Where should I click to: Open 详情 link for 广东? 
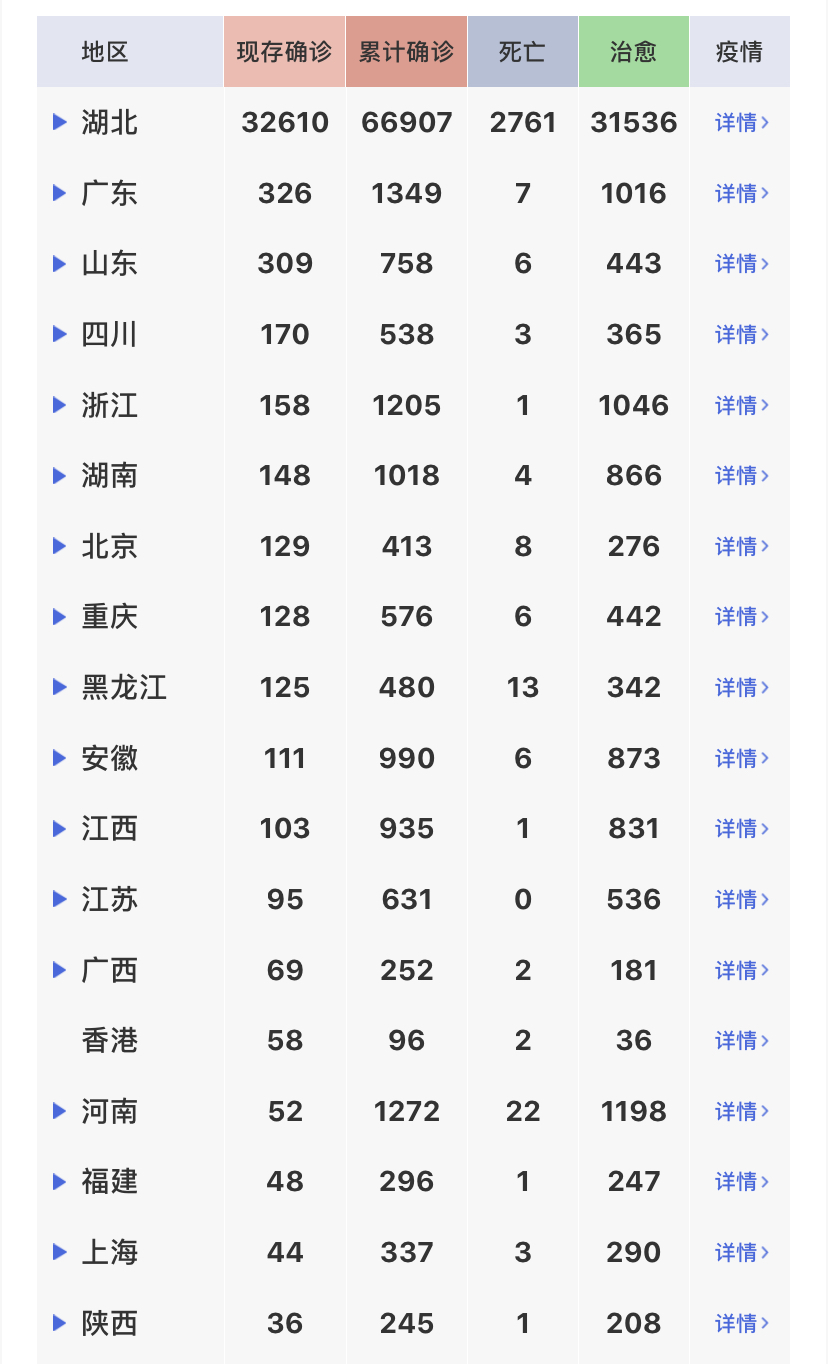(741, 193)
